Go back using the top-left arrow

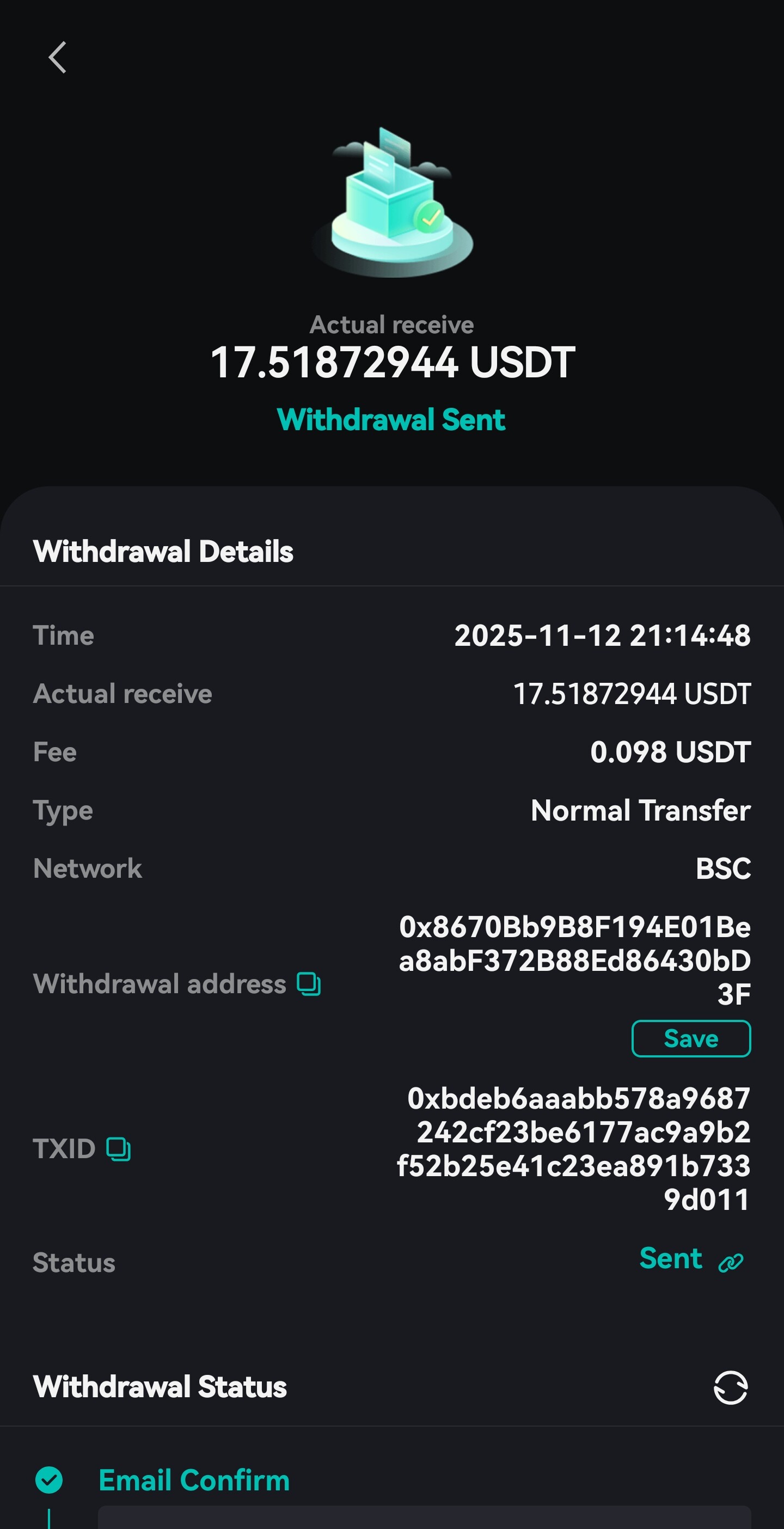coord(57,58)
